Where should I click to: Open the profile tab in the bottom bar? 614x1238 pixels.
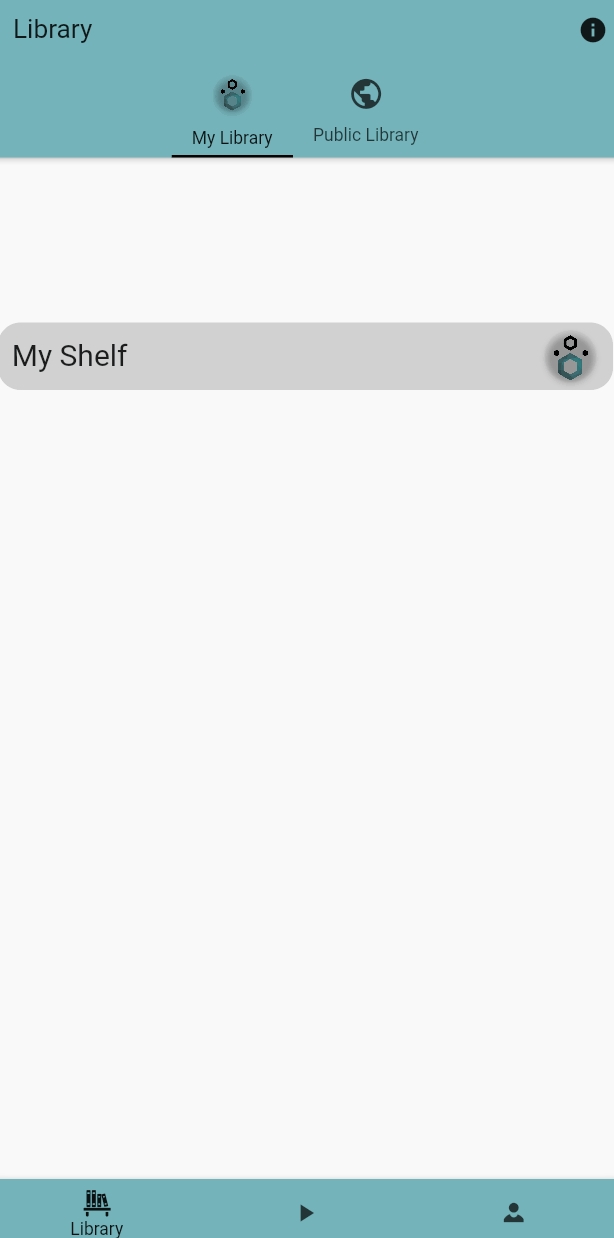coord(513,1213)
